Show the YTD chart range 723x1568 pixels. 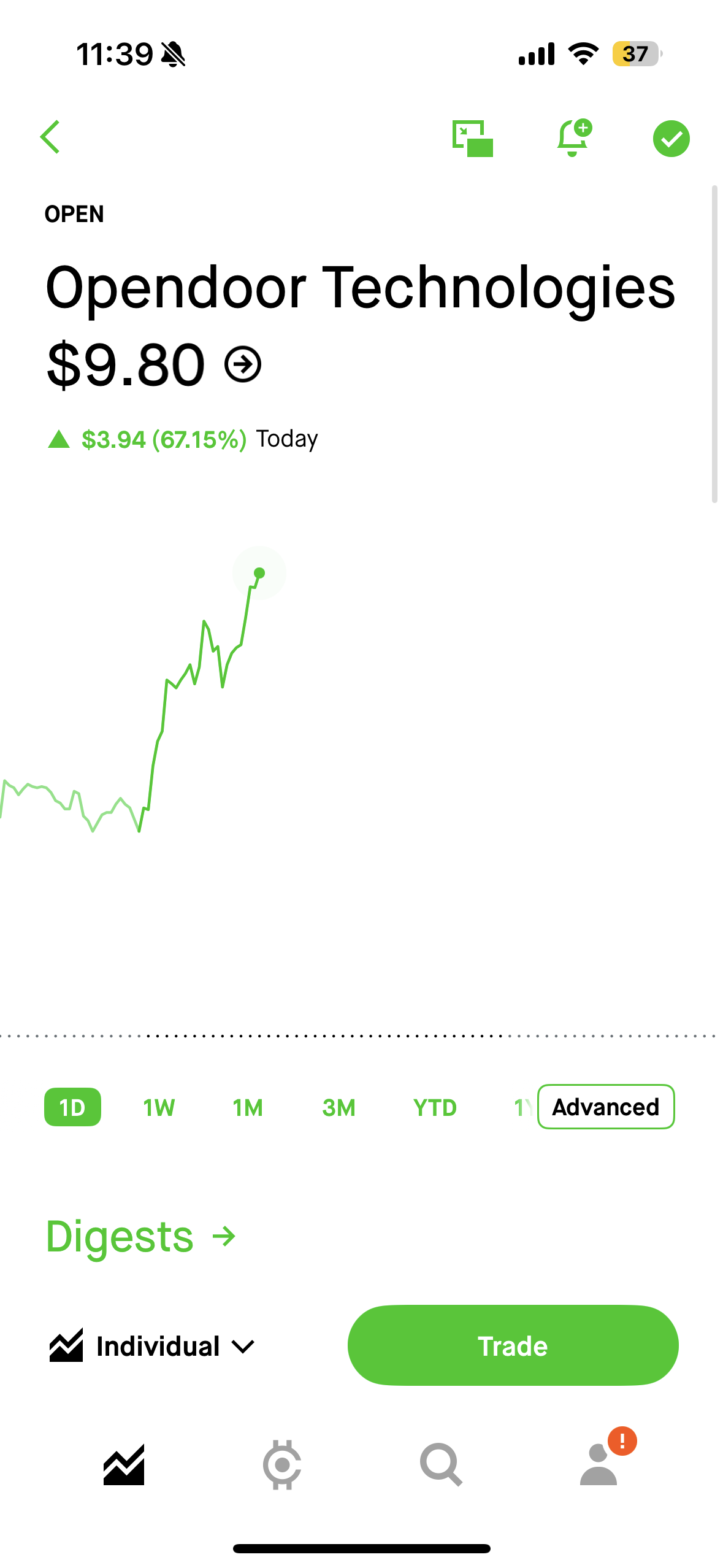(435, 1107)
